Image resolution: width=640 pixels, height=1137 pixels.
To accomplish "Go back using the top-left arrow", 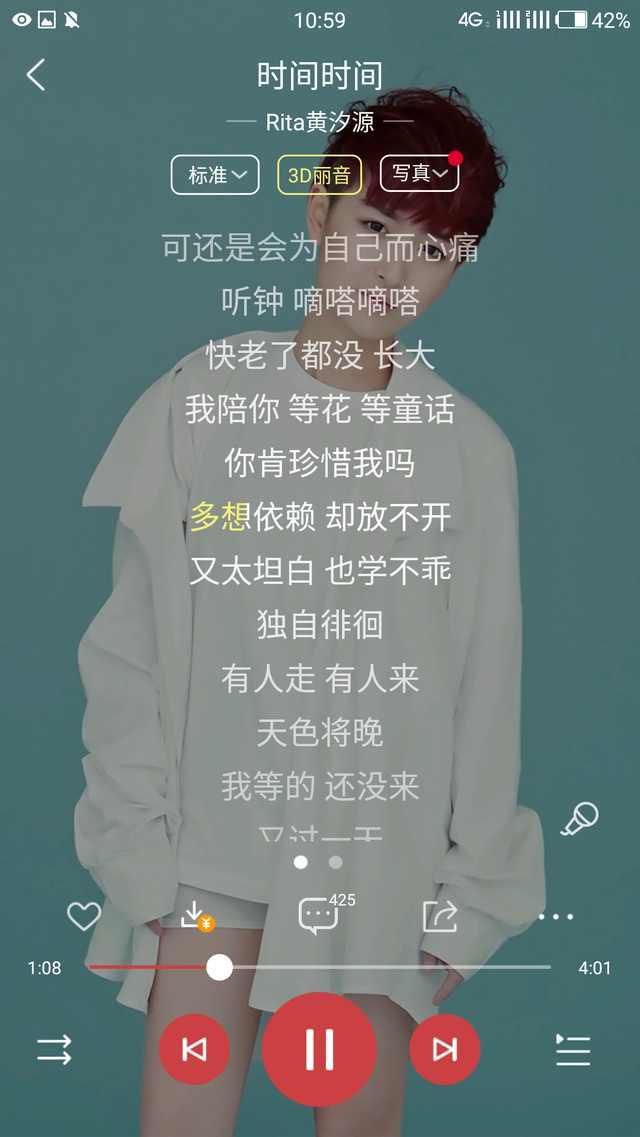I will [36, 75].
